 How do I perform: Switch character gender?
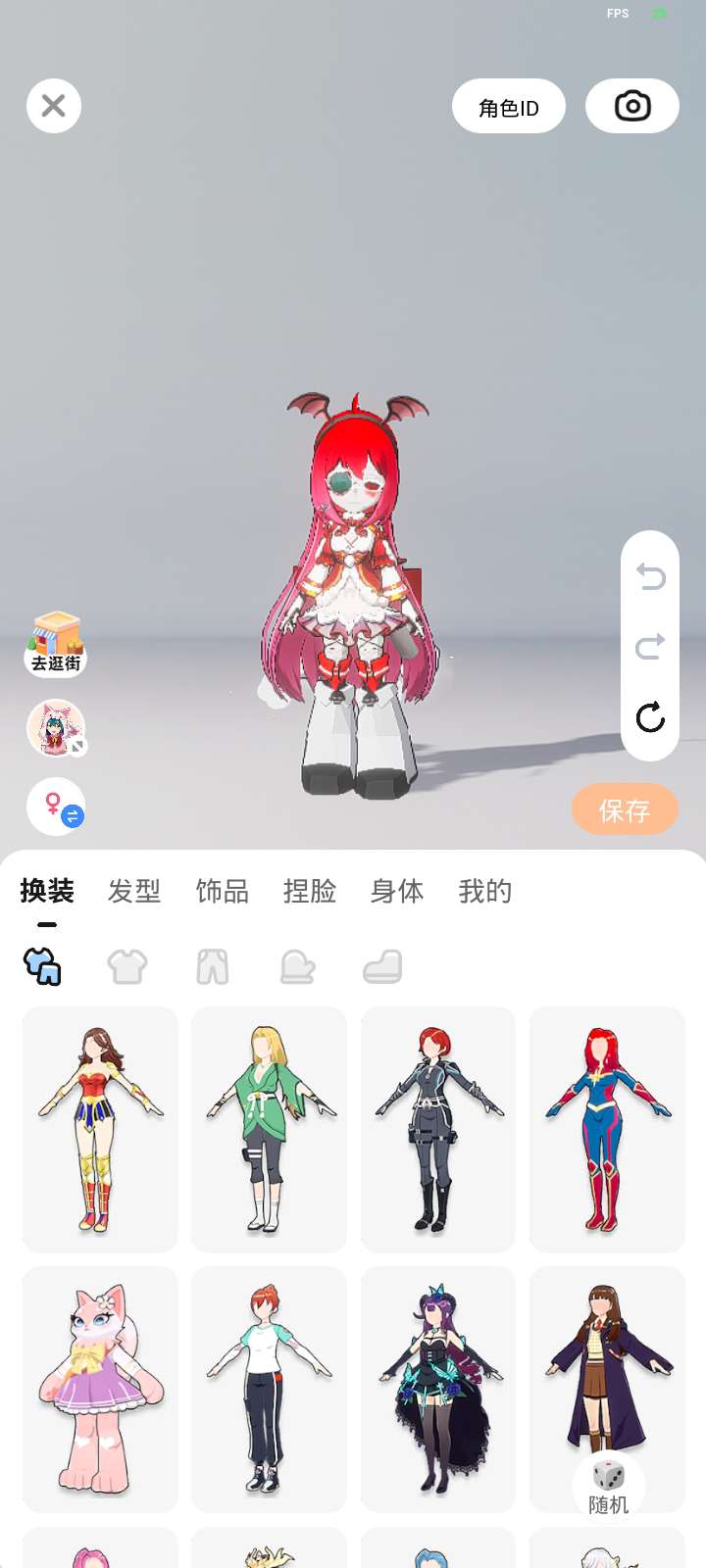pyautogui.click(x=56, y=807)
